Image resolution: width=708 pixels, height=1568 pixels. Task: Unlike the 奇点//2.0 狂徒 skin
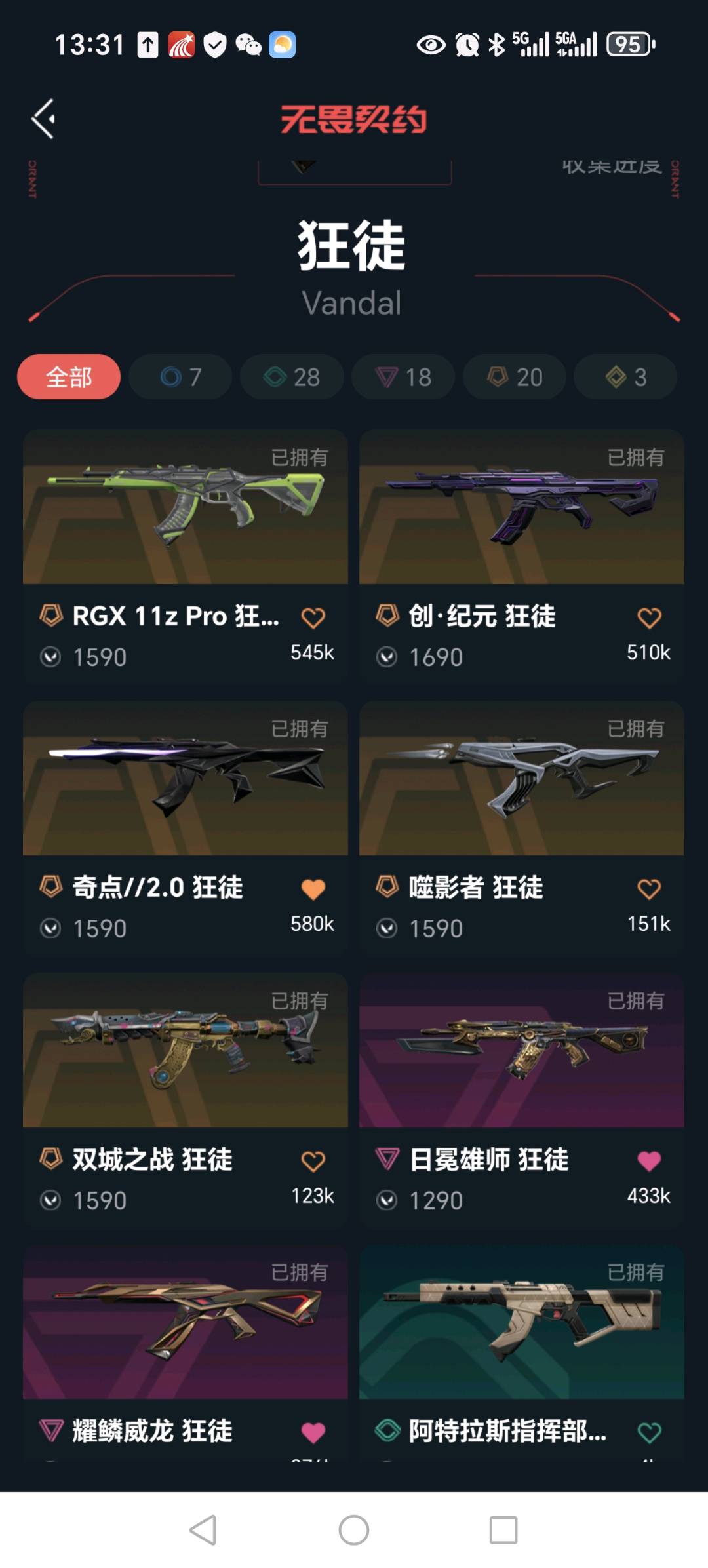pos(313,889)
